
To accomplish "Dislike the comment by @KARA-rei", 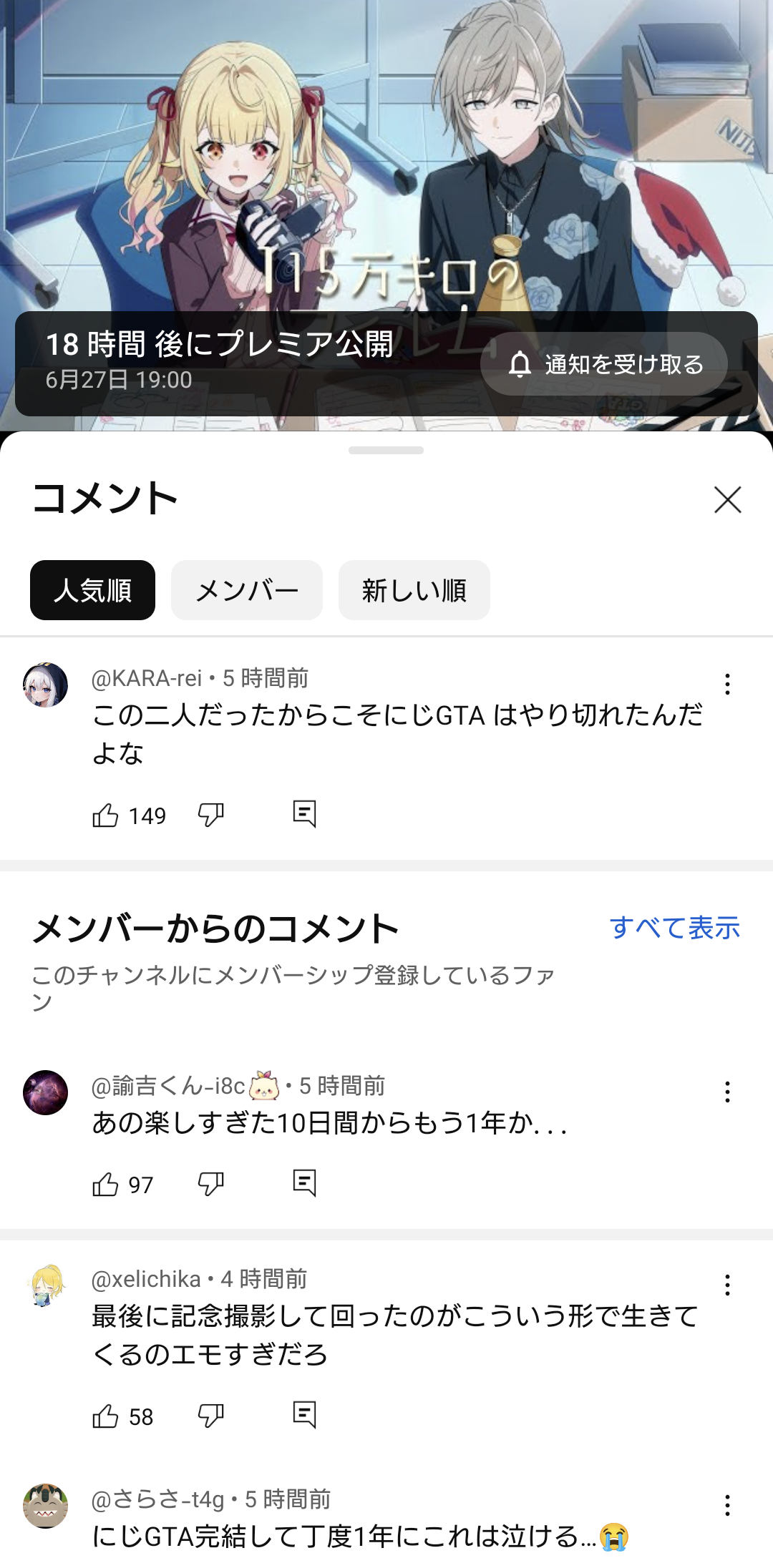I will coord(211,815).
